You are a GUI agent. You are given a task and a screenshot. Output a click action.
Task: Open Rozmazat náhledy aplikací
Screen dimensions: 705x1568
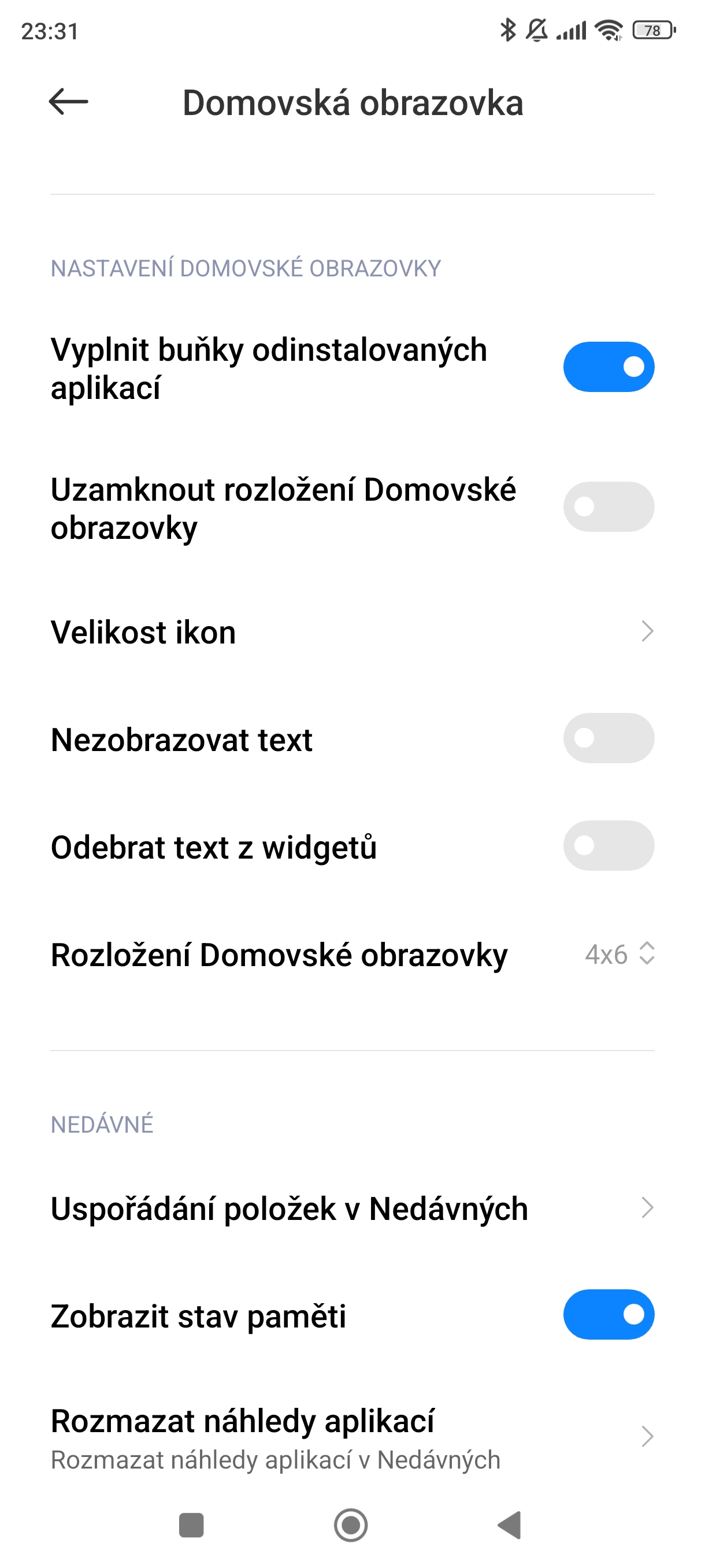351,1438
